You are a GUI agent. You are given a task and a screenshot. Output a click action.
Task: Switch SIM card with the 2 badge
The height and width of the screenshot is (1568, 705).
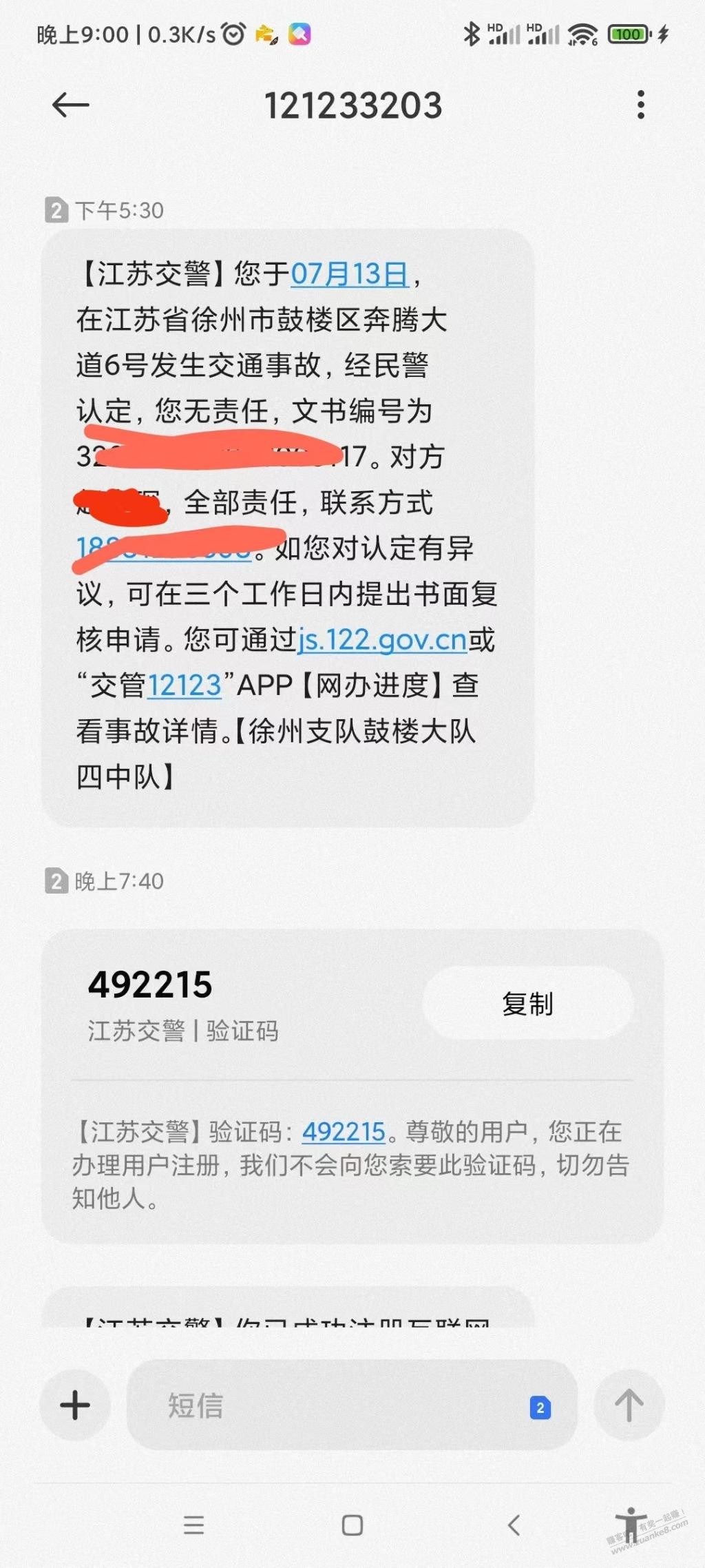tap(540, 1408)
